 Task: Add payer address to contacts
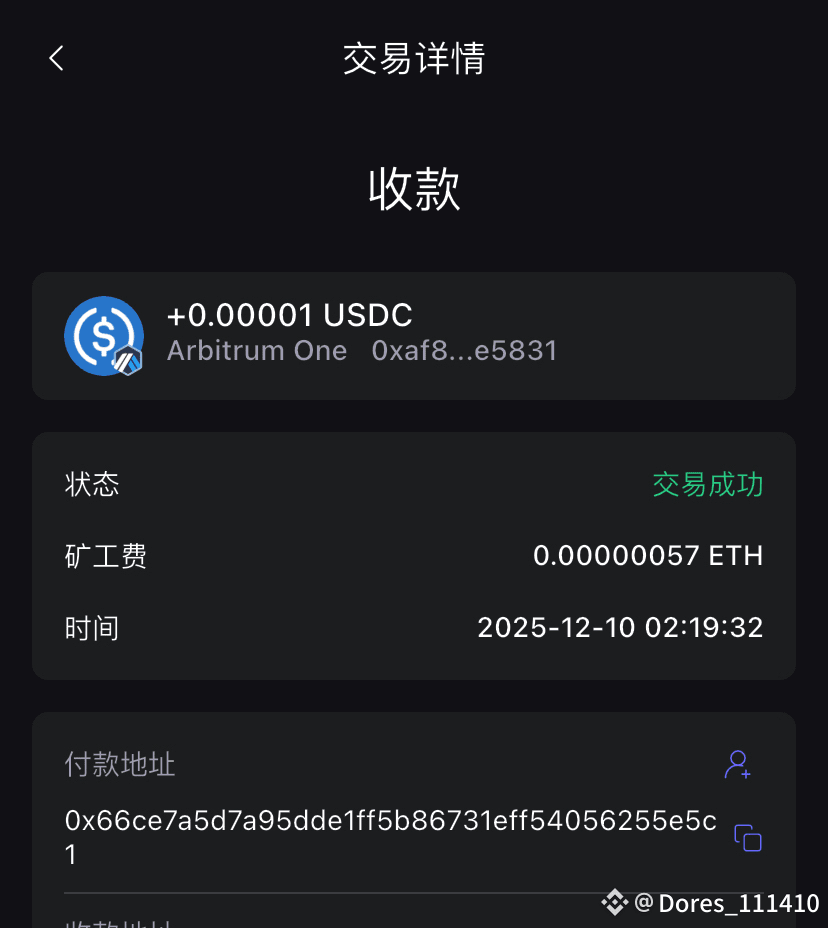[x=737, y=765]
